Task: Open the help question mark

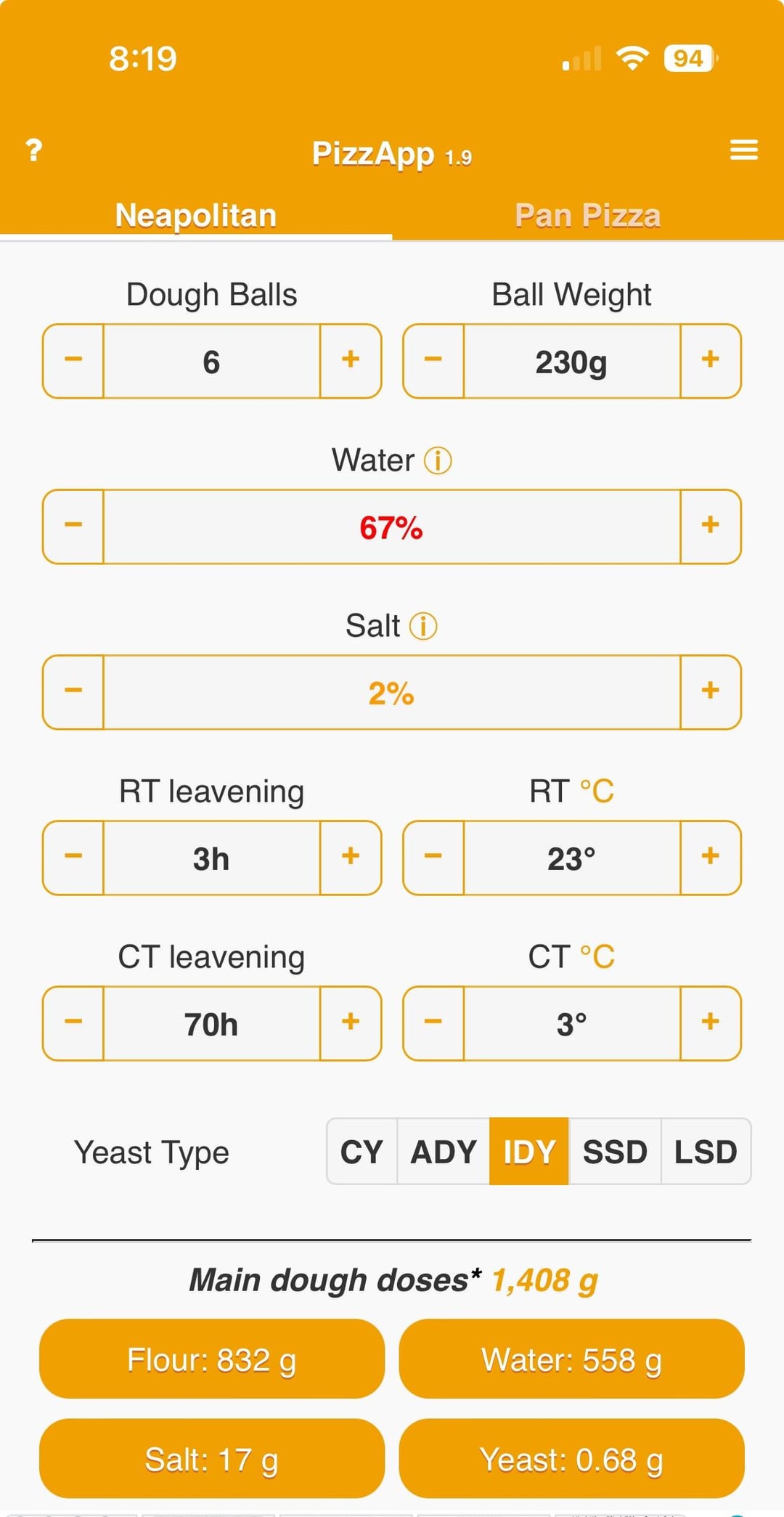Action: [33, 150]
